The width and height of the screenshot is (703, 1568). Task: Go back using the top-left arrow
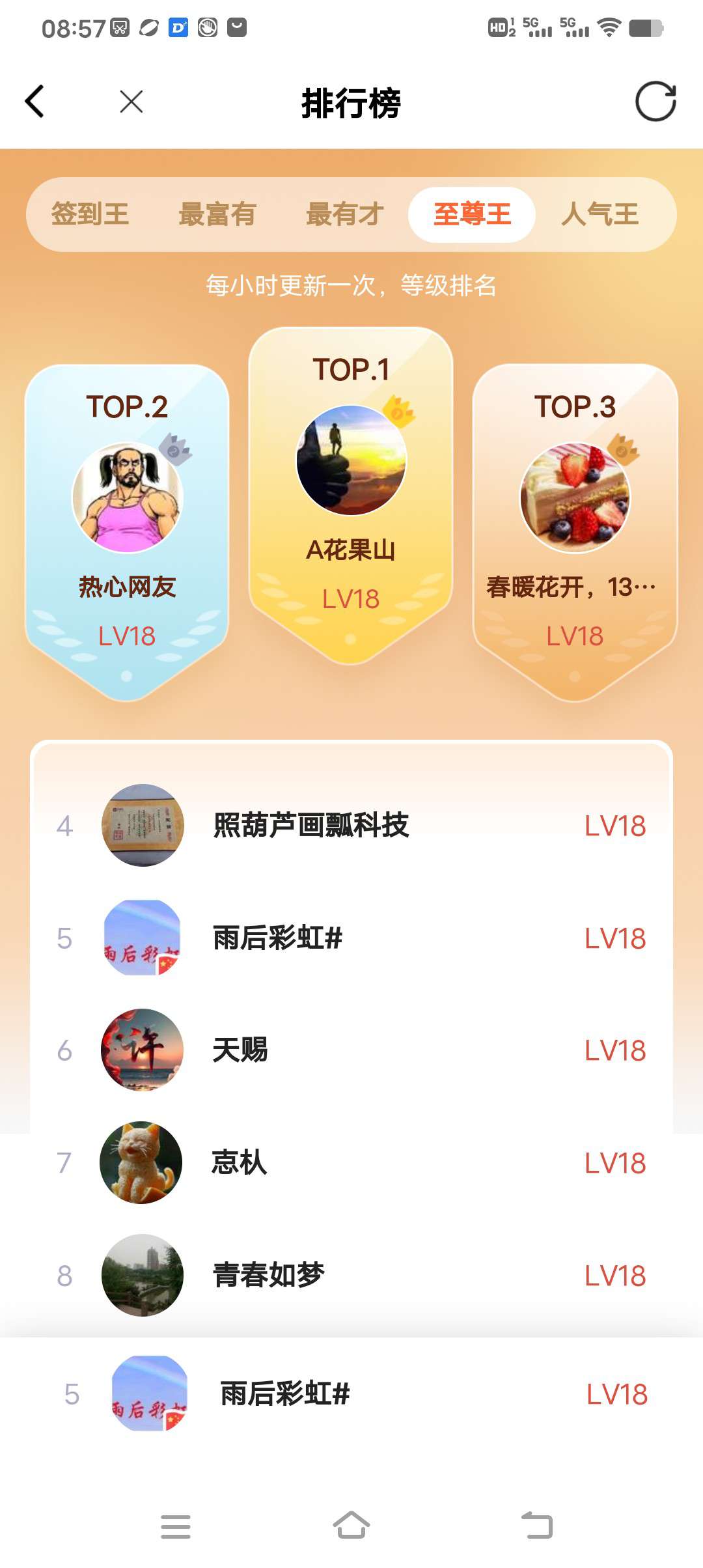pyautogui.click(x=35, y=102)
